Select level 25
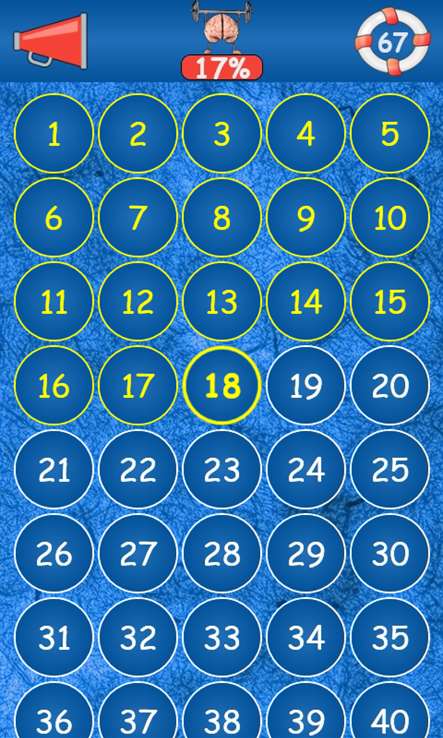 click(390, 469)
